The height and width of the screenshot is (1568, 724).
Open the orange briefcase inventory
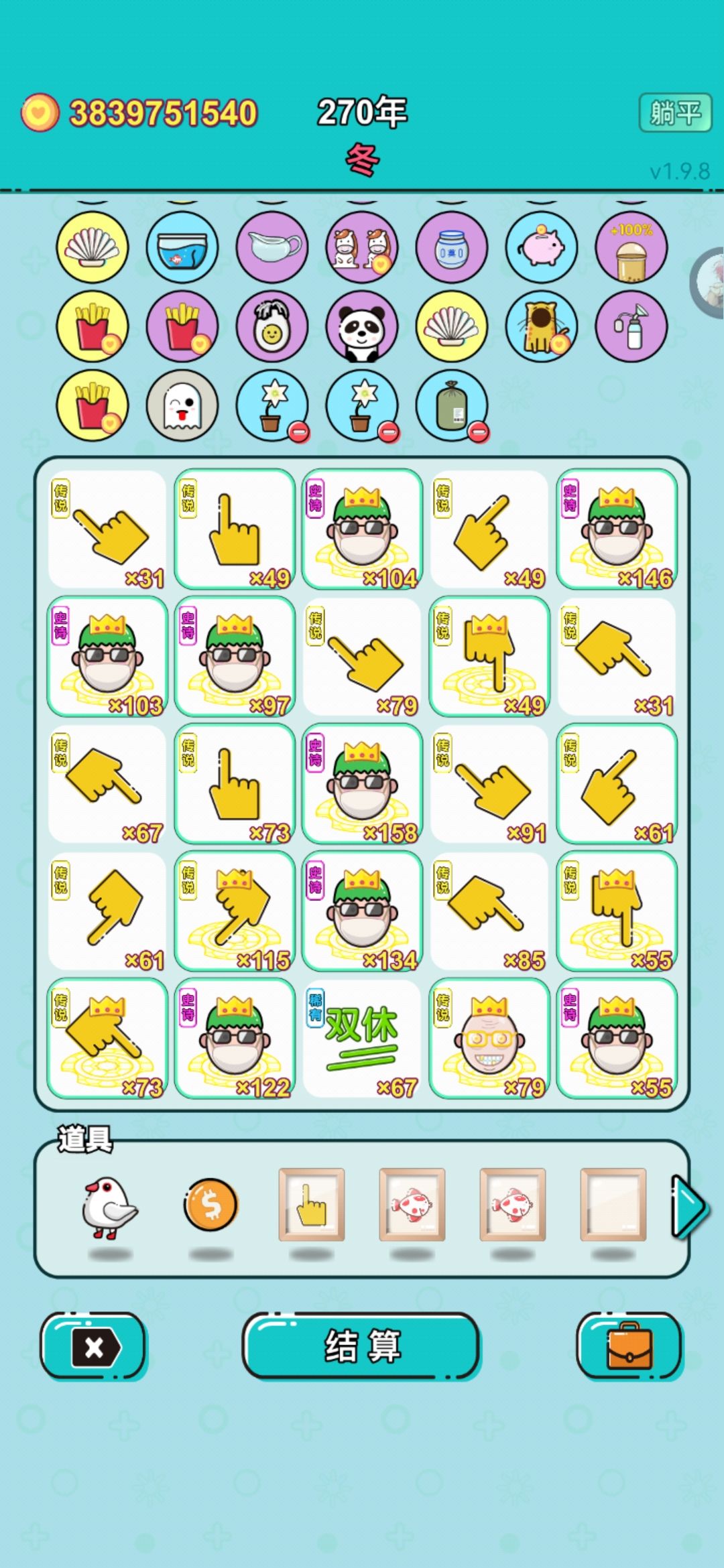629,1346
